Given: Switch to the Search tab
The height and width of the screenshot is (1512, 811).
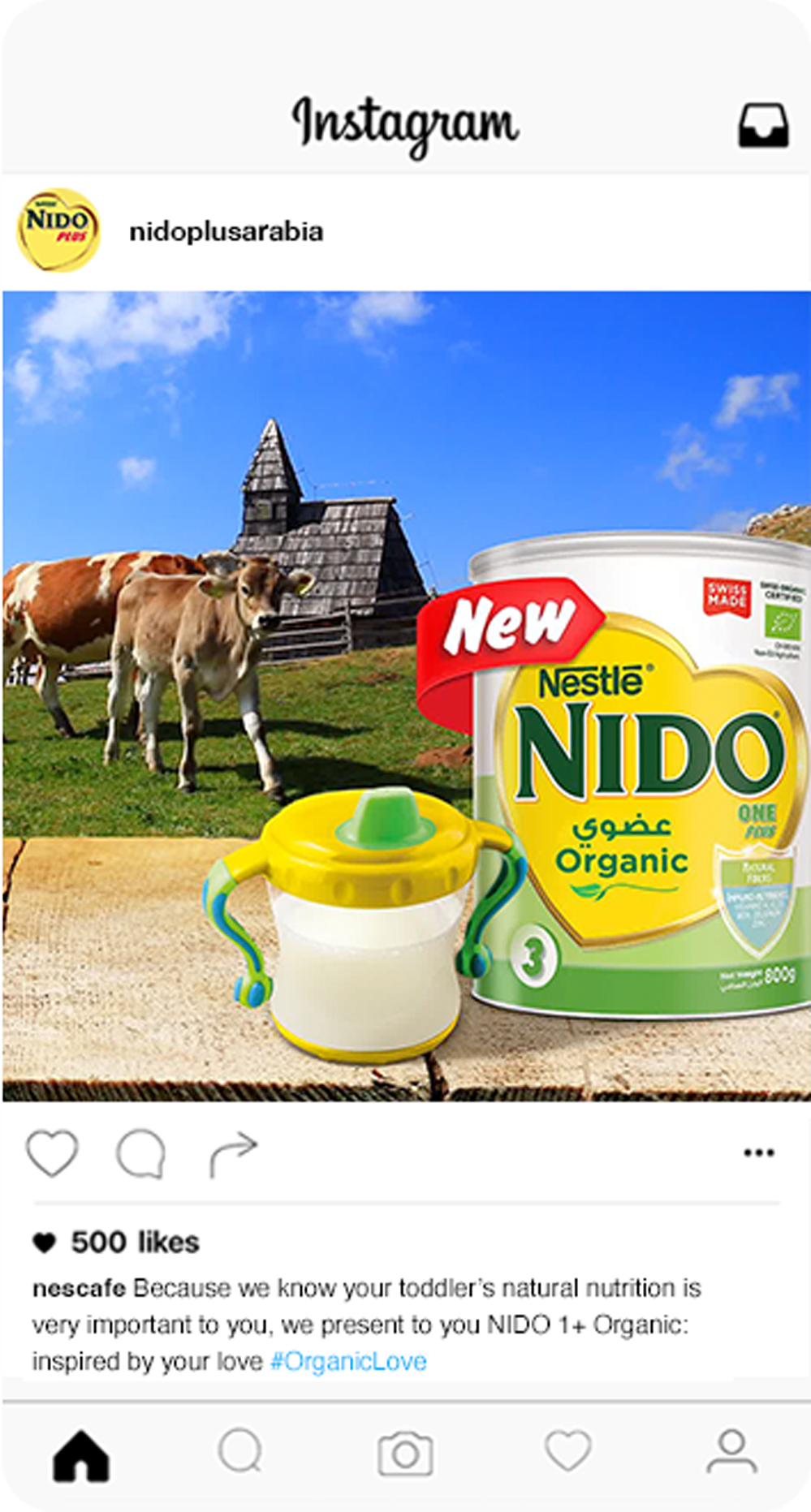Looking at the screenshot, I should (x=241, y=1451).
